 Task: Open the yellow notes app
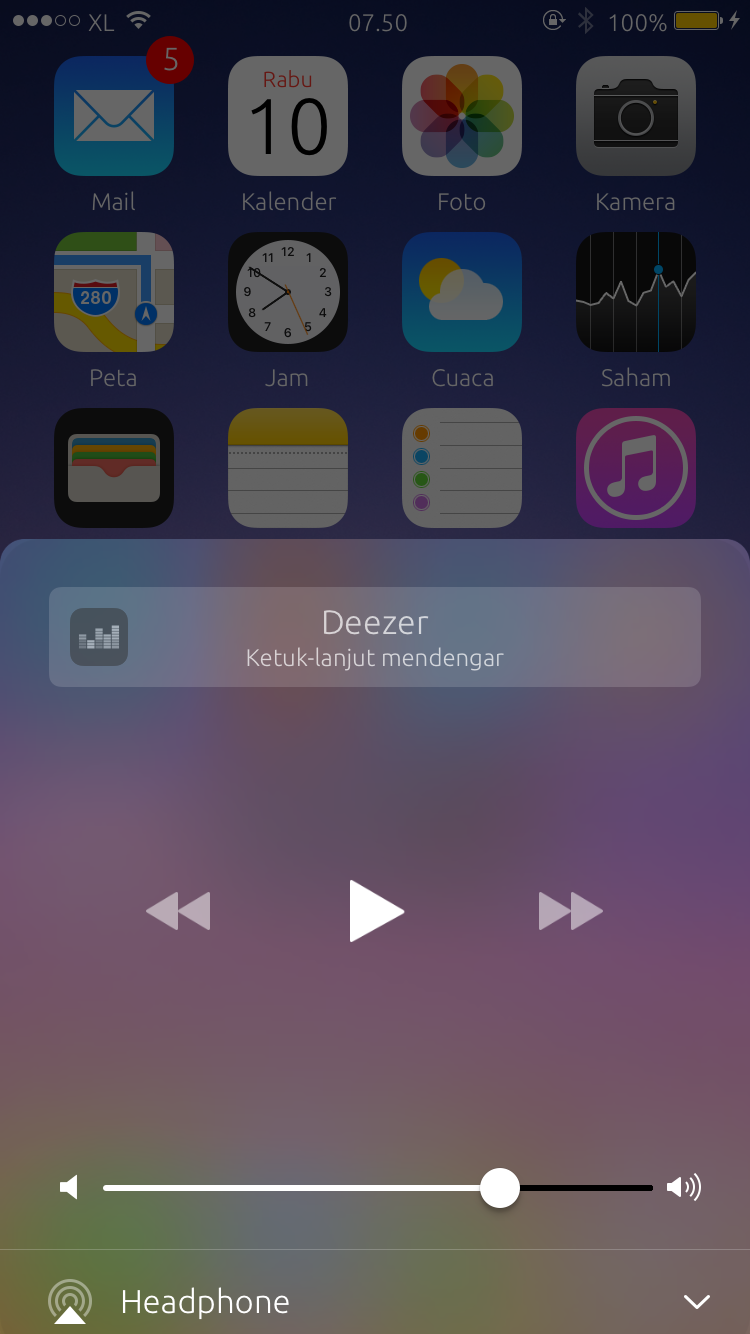288,468
